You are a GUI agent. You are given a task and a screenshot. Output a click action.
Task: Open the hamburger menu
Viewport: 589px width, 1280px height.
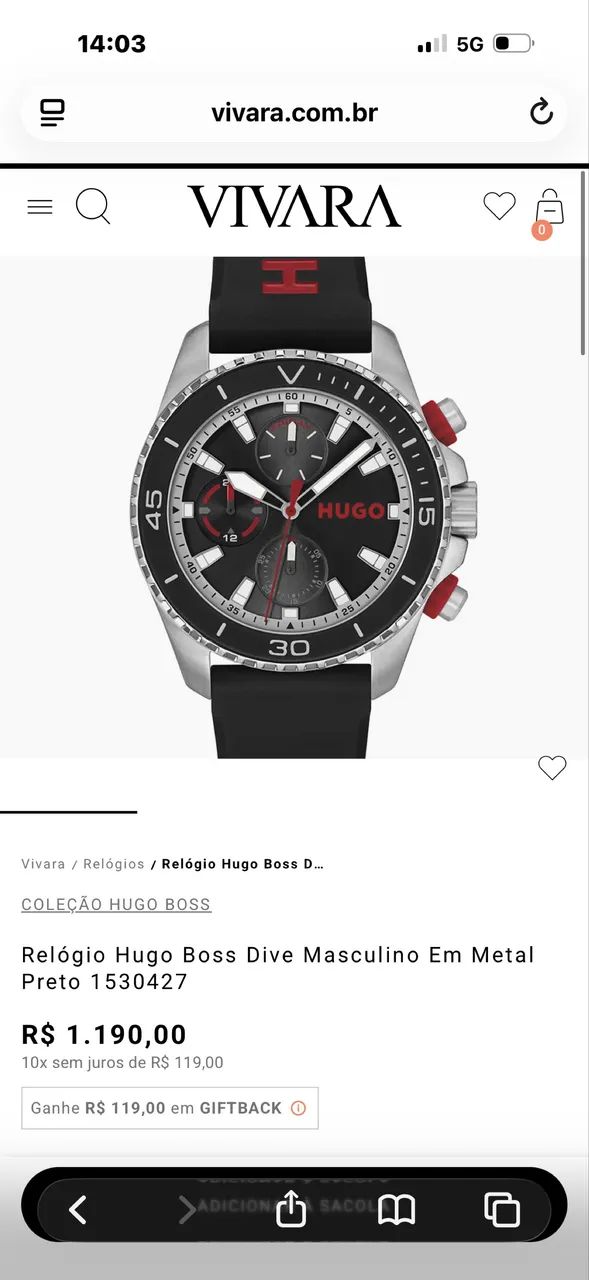pyautogui.click(x=40, y=207)
